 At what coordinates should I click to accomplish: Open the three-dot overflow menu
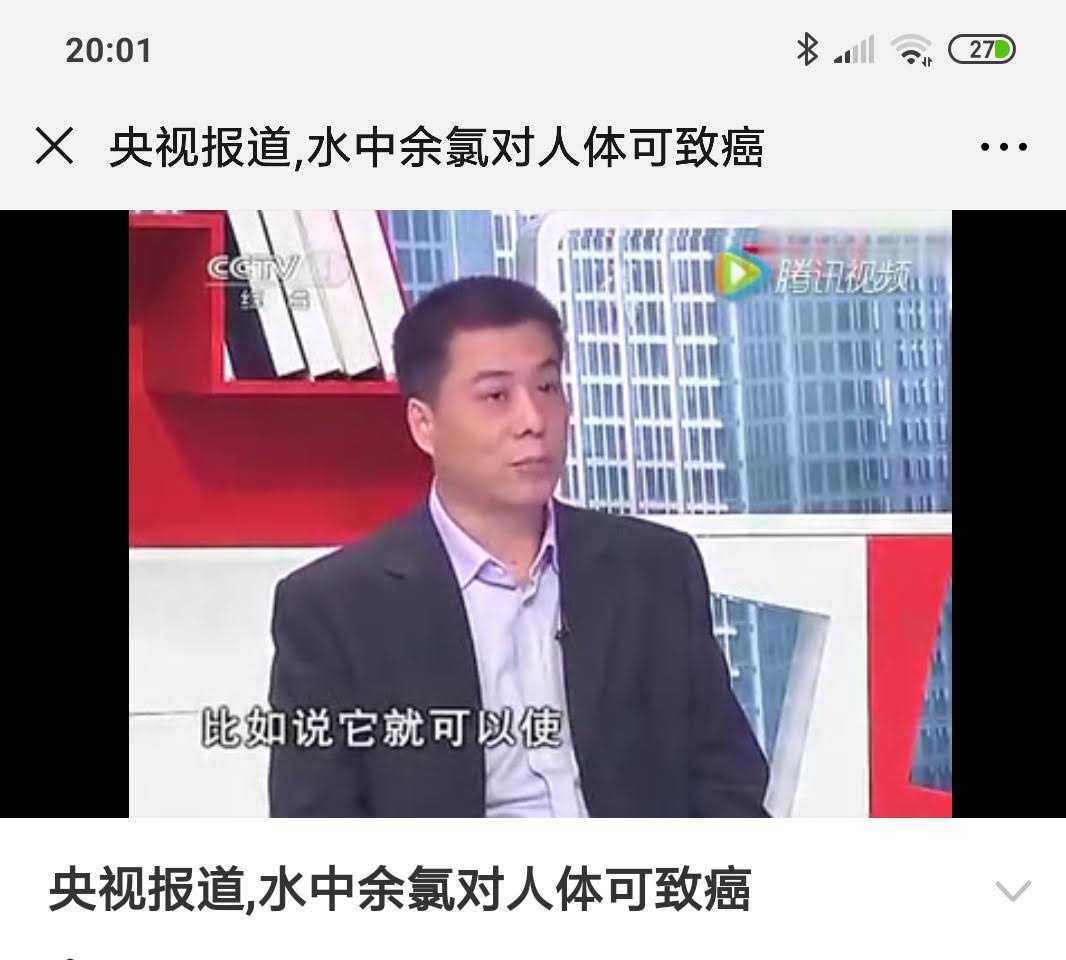(1003, 147)
